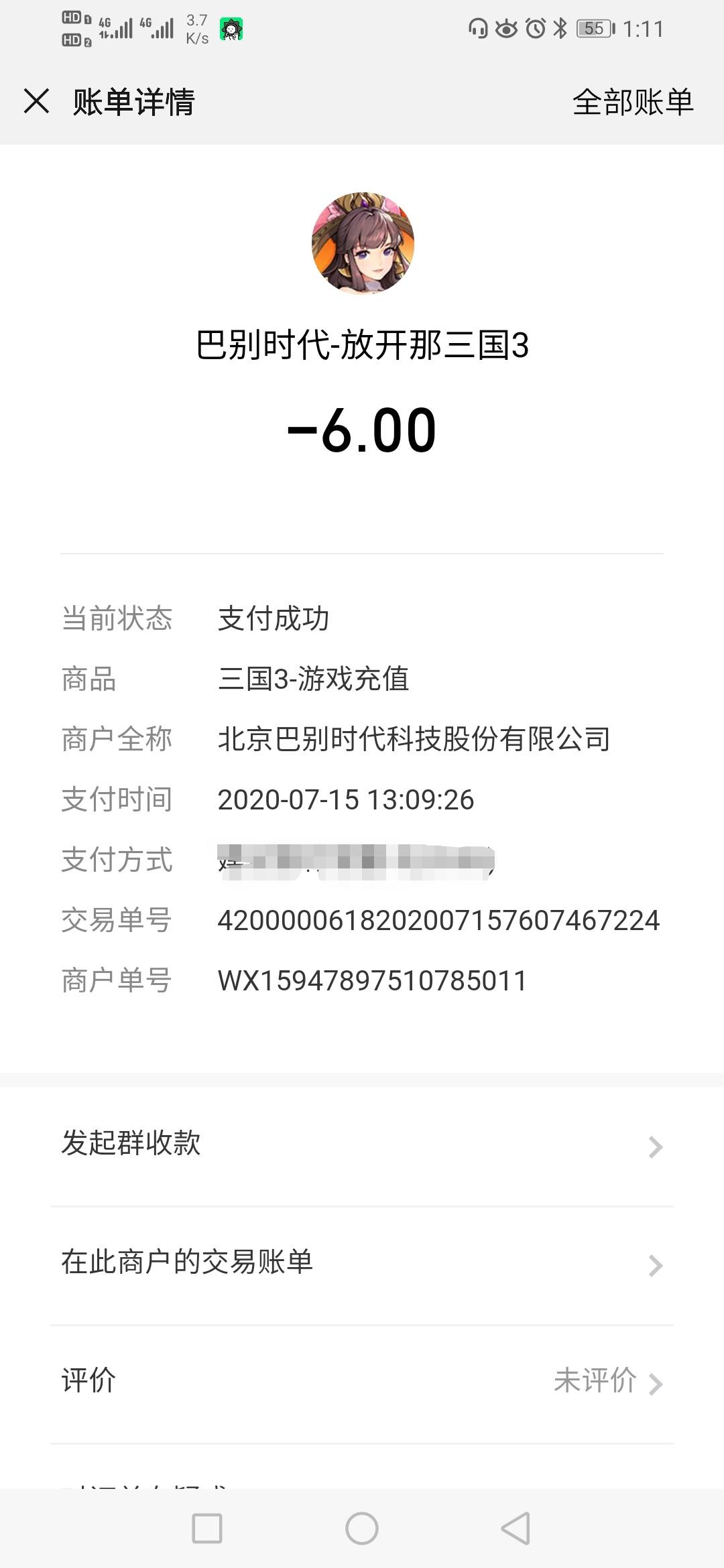Close the bill details page
Viewport: 724px width, 1568px height.
[37, 102]
